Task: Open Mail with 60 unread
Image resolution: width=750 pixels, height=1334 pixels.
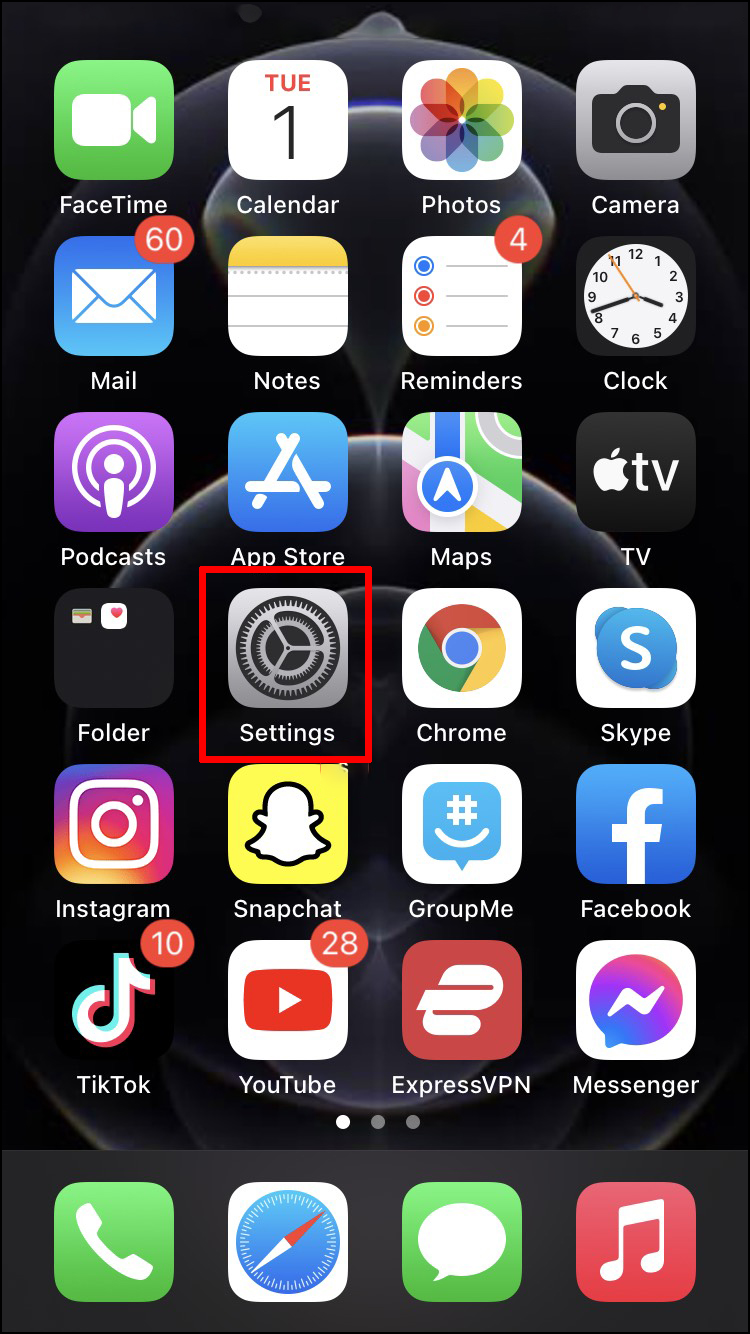Action: [x=113, y=296]
